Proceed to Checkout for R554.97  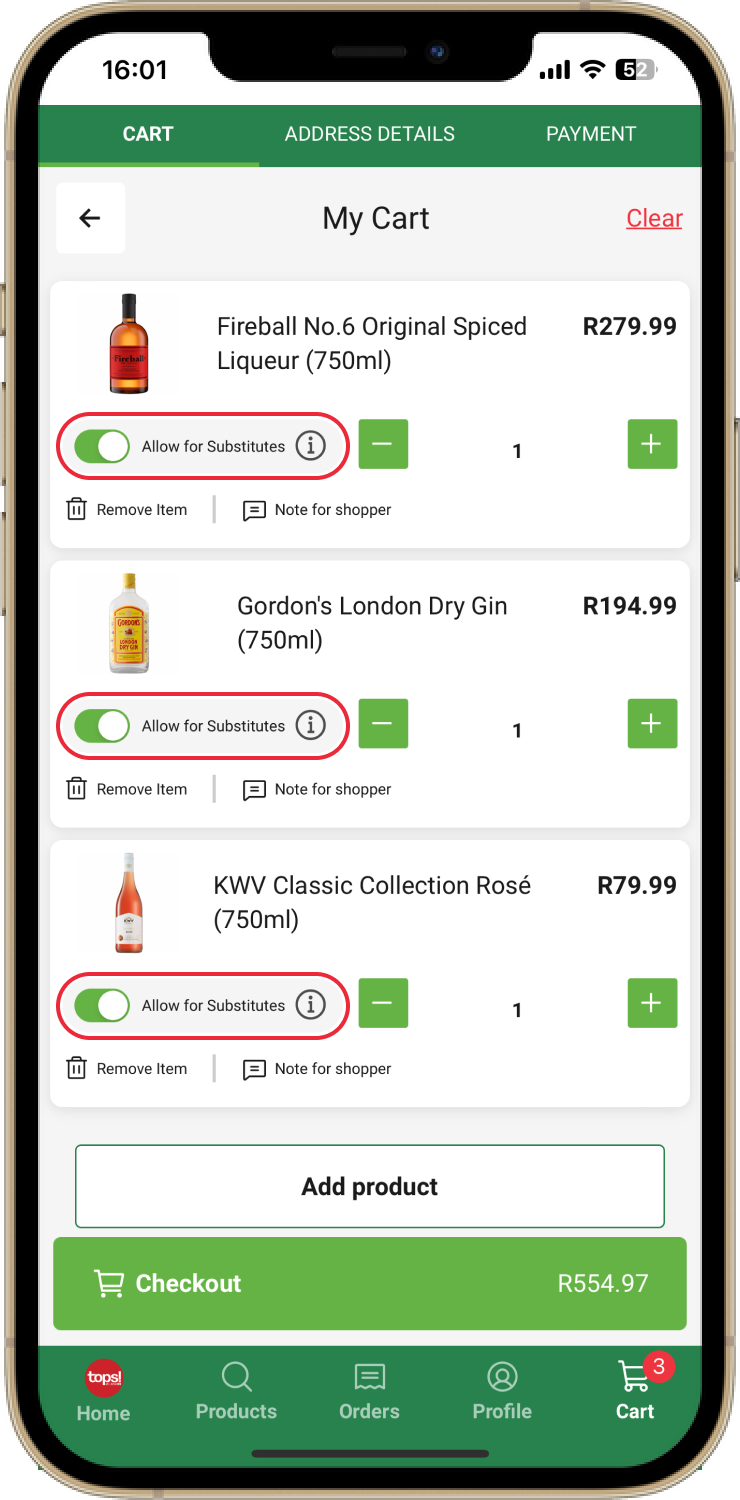point(370,1283)
